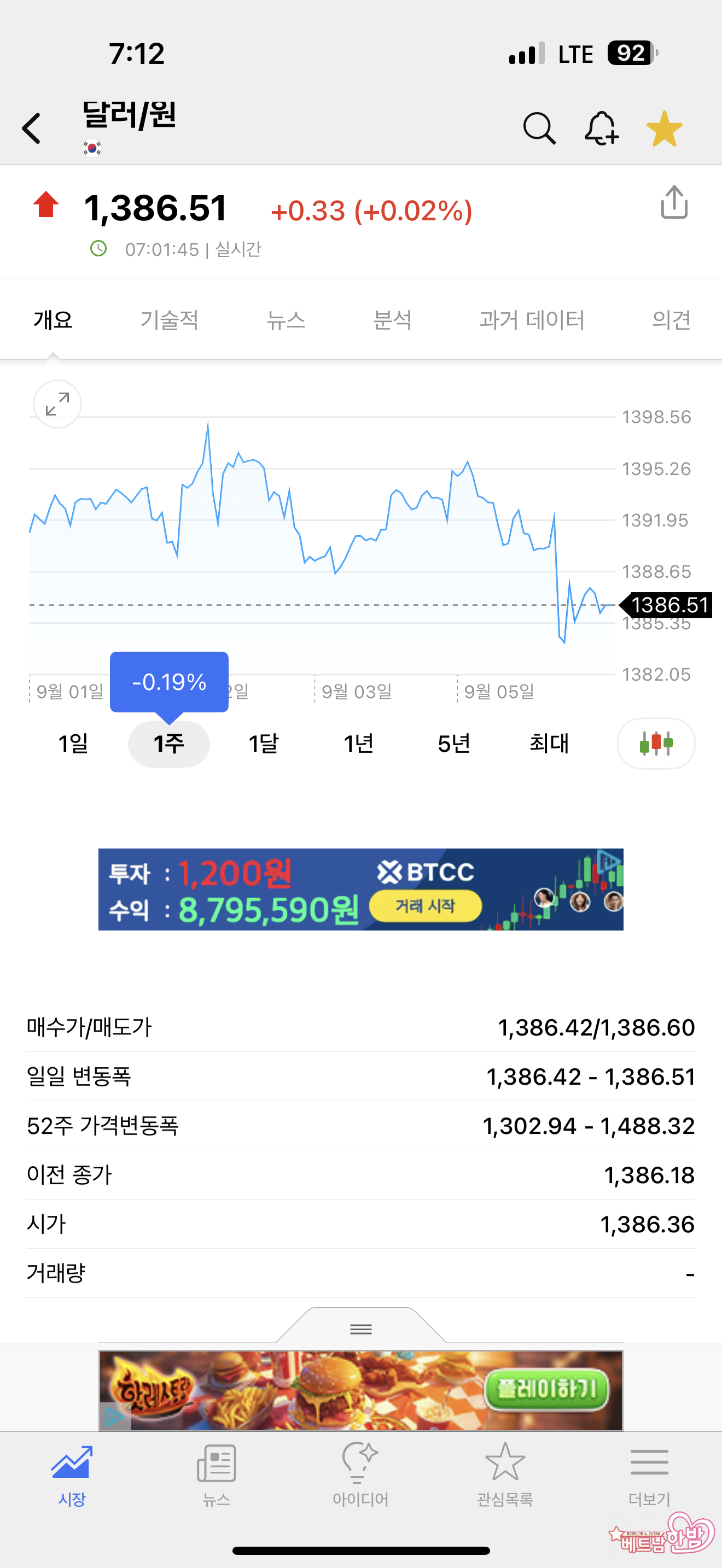Expand the handle below the 거래량 row
The width and height of the screenshot is (722, 1568).
361,1329
